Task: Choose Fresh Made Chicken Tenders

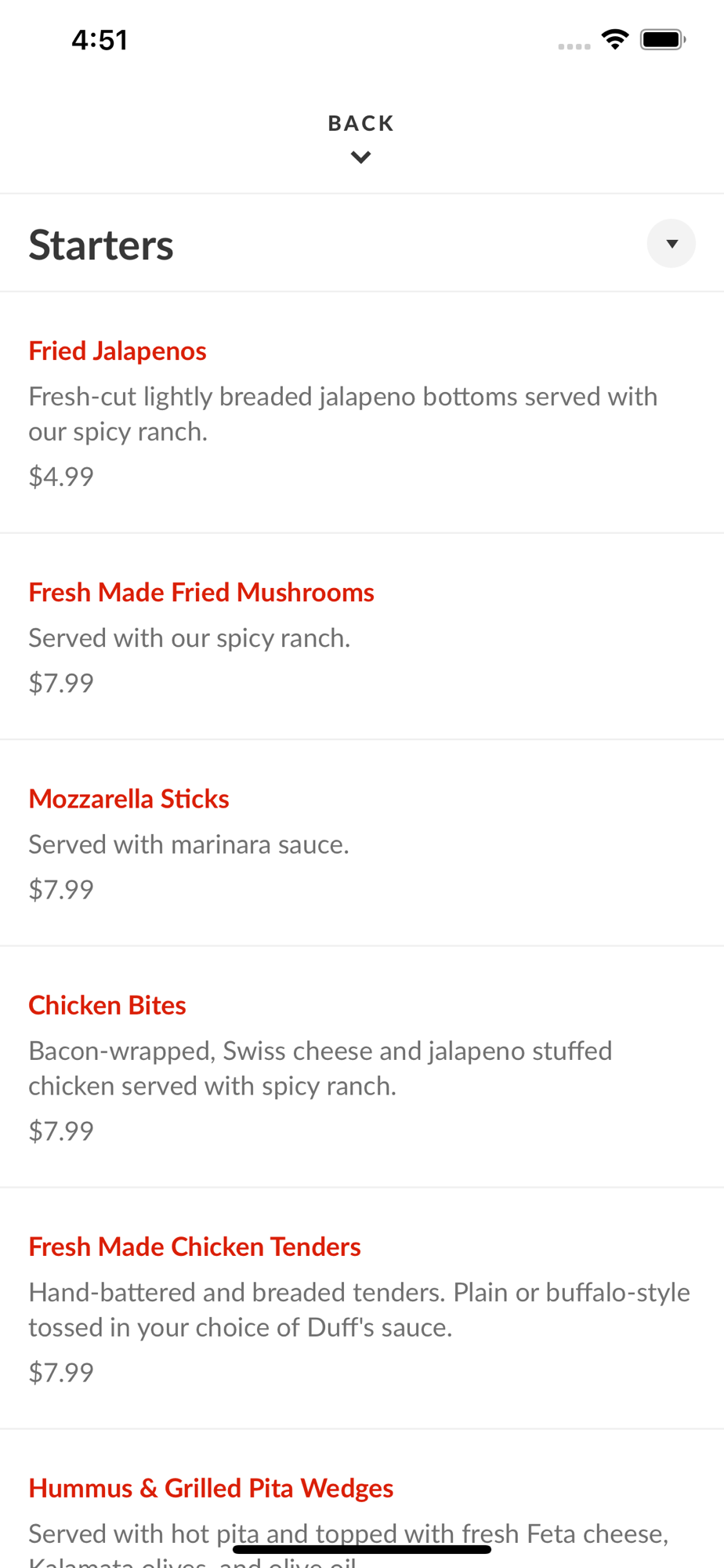Action: point(362,1308)
